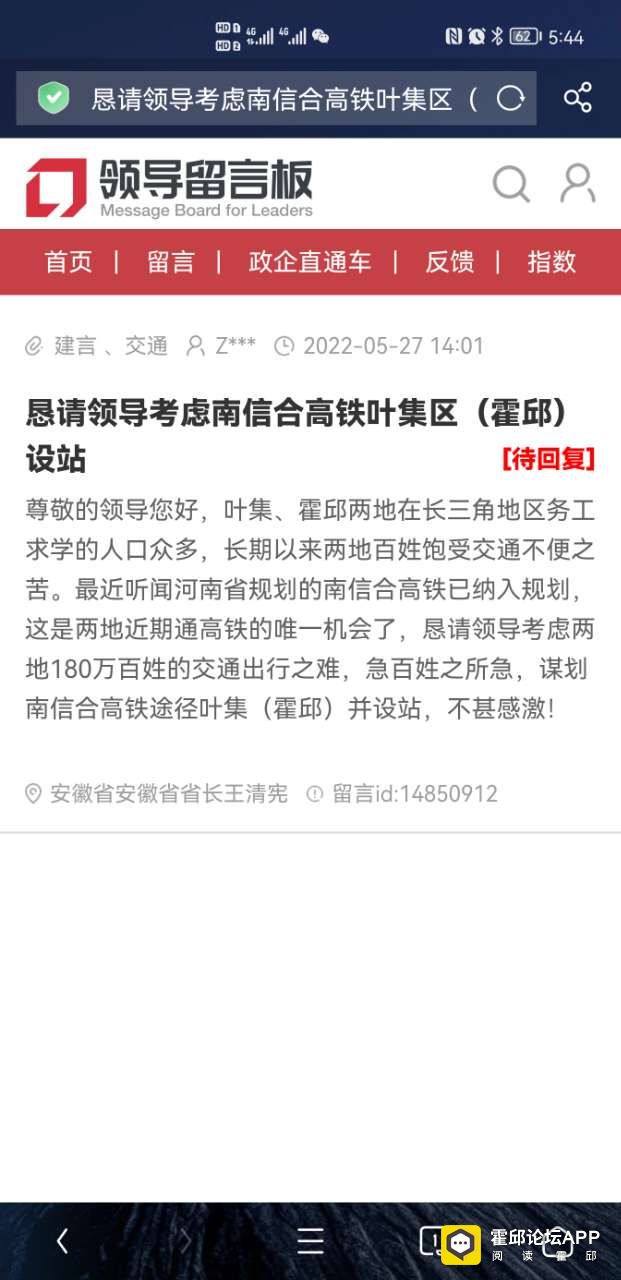The image size is (621, 1280).
Task: Switch to the 指数 tab
Action: pos(551,262)
